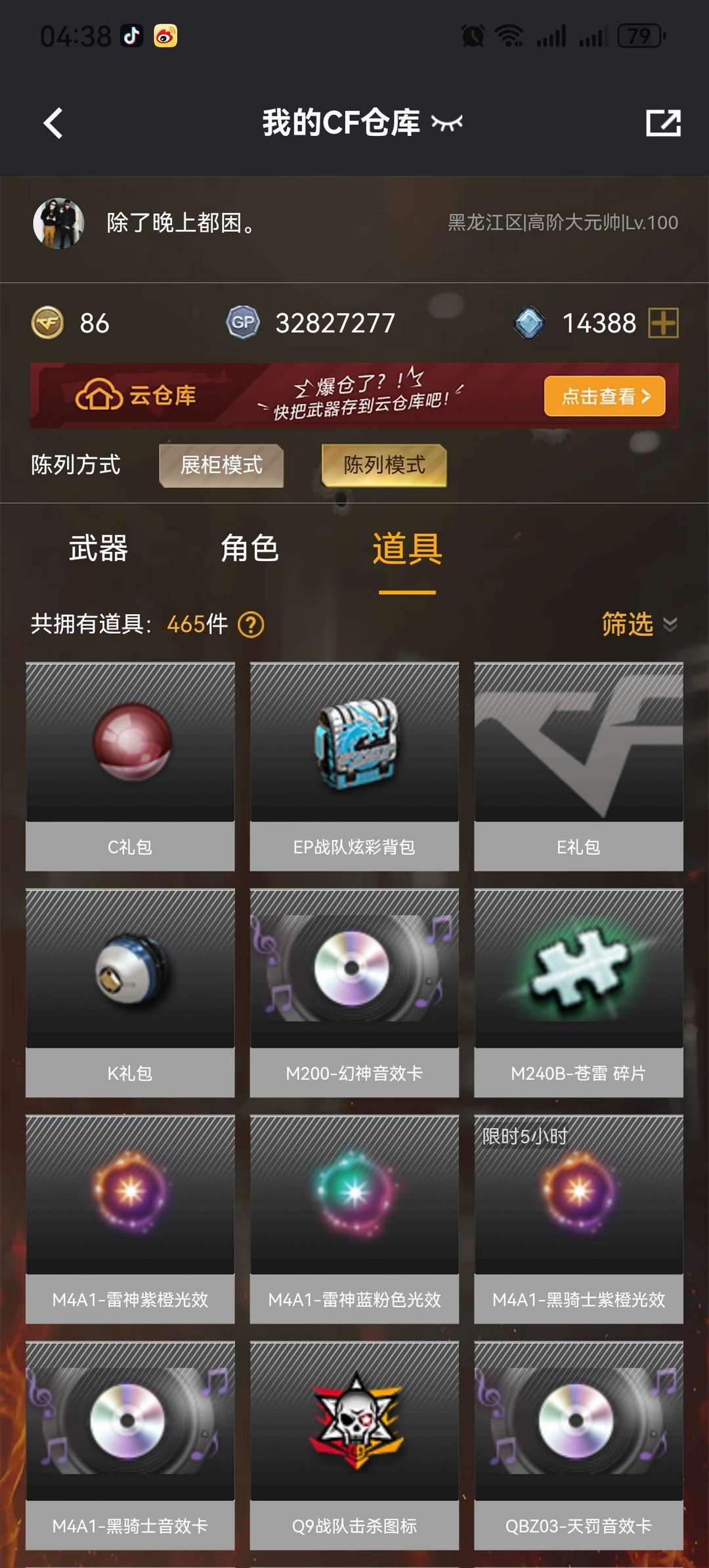Open the C礼包 item
Viewport: 709px width, 1568px height.
130,767
